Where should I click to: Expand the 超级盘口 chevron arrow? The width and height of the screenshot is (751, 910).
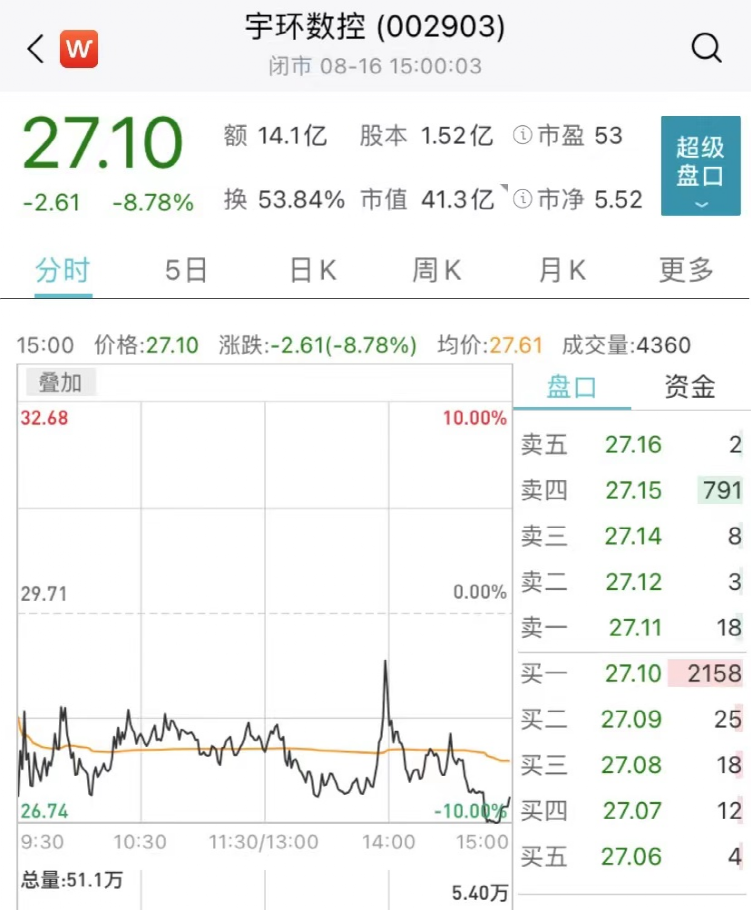pyautogui.click(x=700, y=206)
